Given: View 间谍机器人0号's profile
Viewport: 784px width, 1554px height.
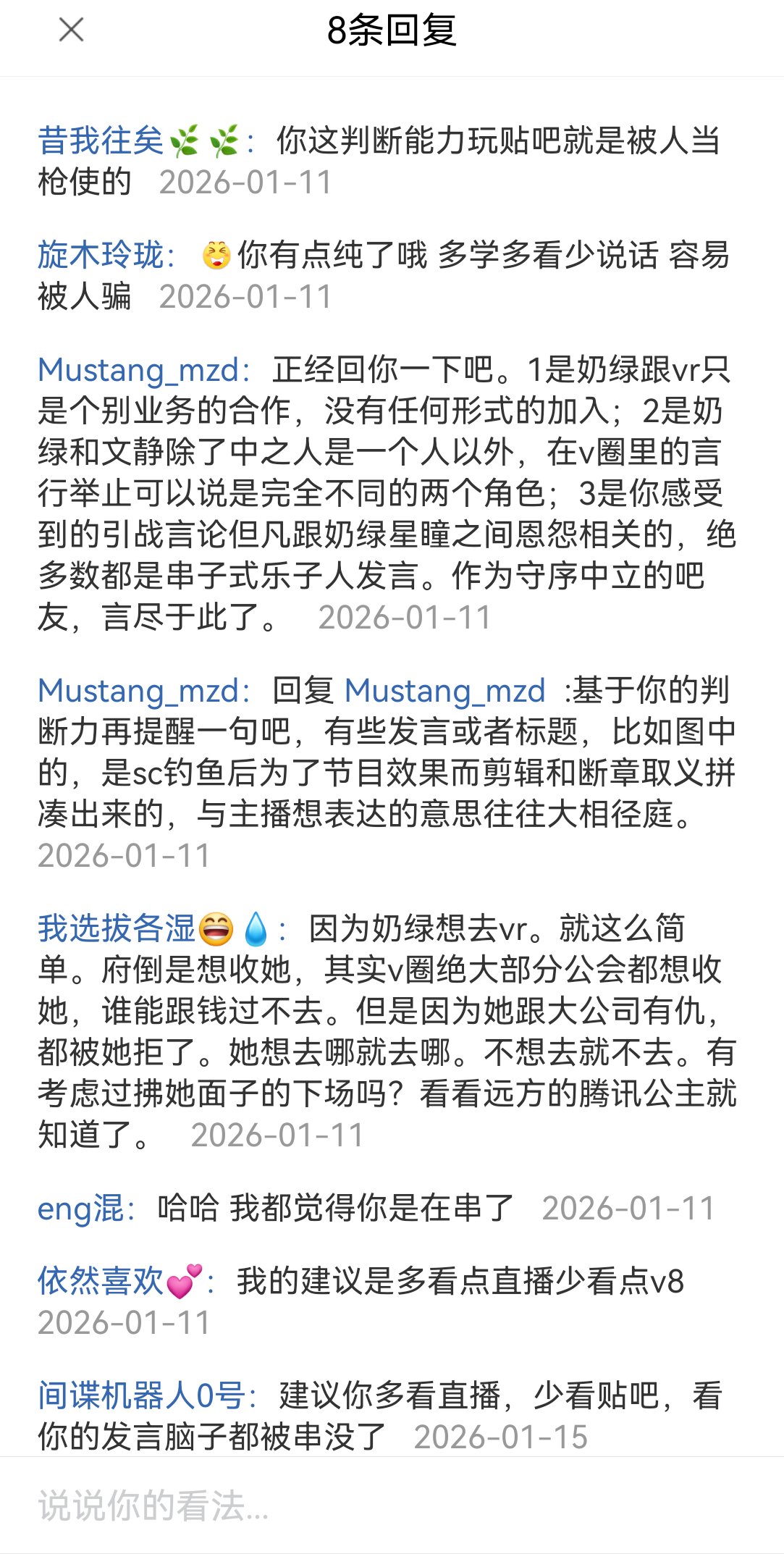Looking at the screenshot, I should click(x=140, y=1395).
